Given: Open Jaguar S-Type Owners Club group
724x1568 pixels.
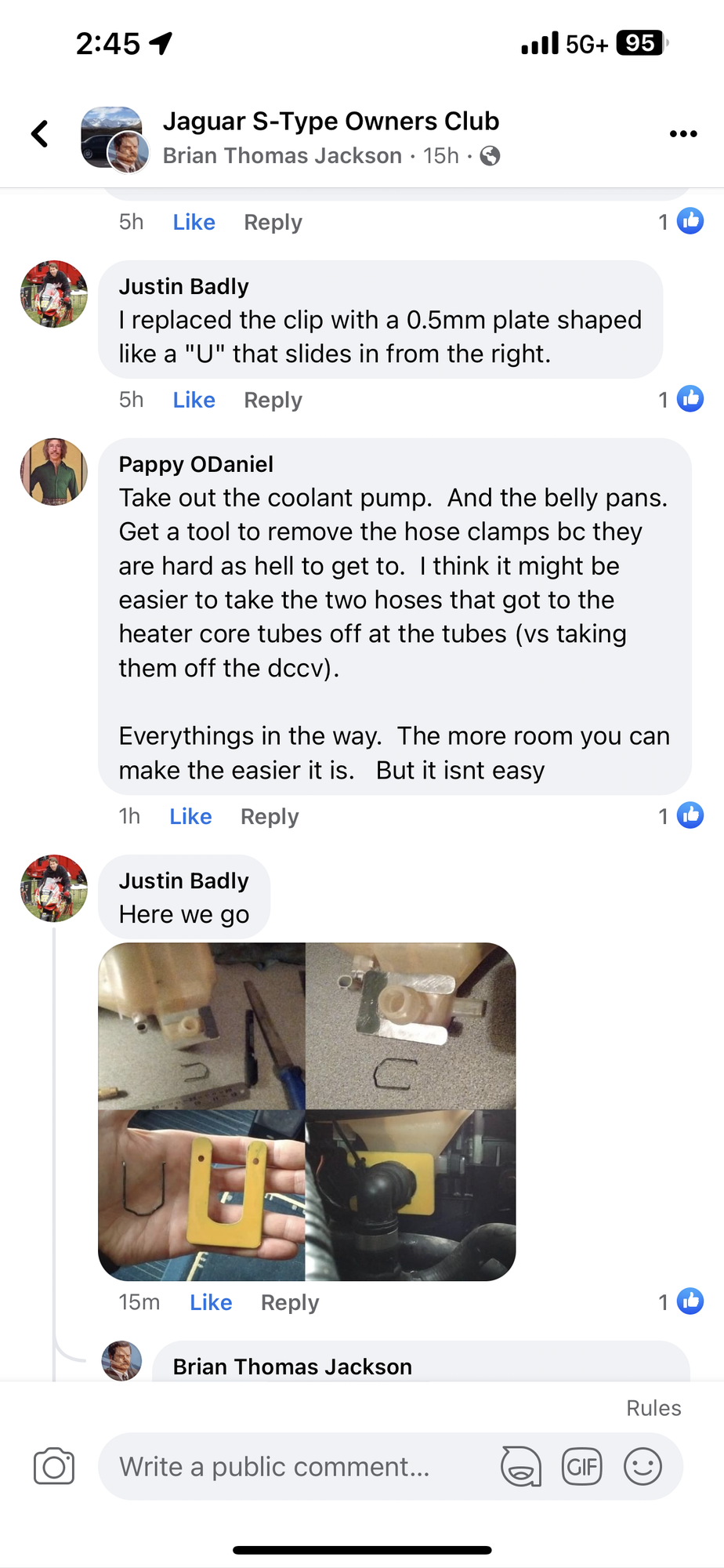Looking at the screenshot, I should tap(330, 122).
